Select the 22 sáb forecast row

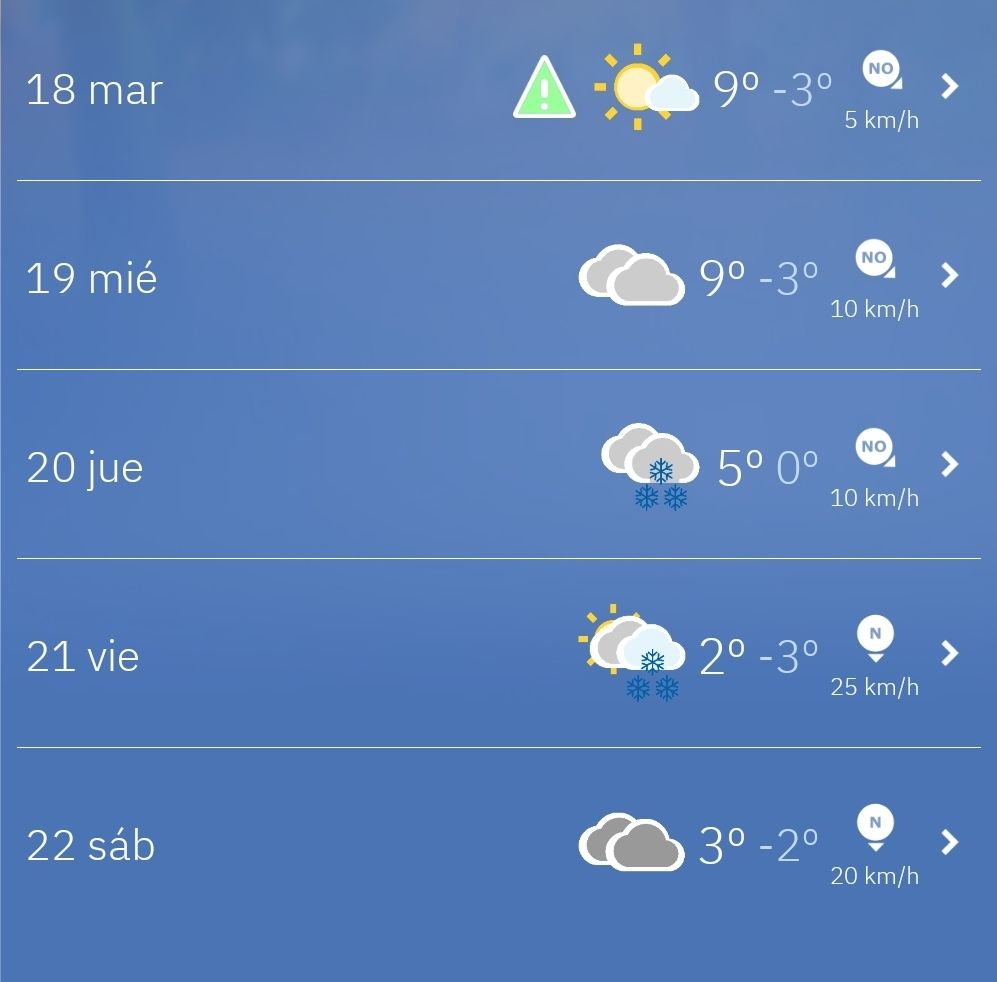pyautogui.click(x=498, y=843)
